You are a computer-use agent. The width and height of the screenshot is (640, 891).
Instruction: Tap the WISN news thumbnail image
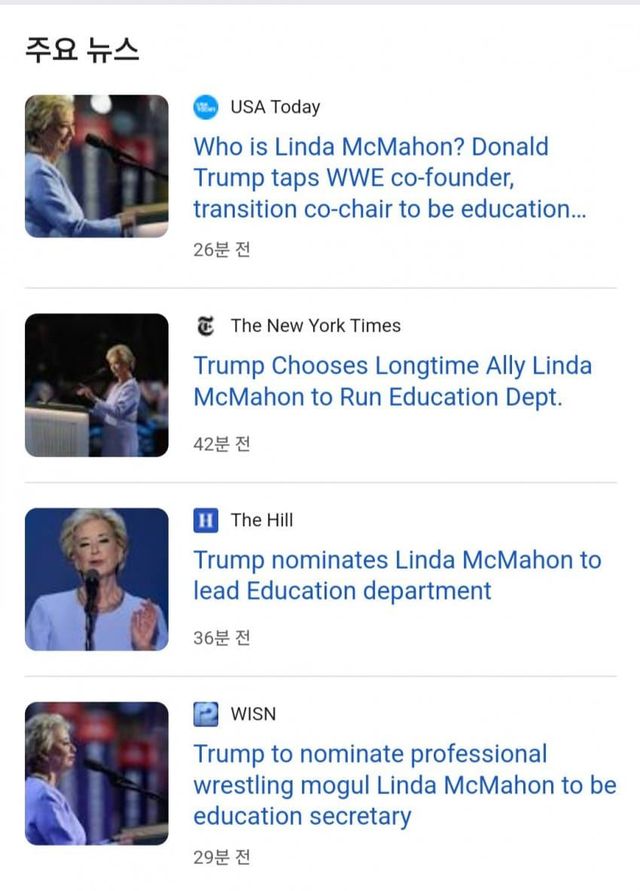point(97,773)
